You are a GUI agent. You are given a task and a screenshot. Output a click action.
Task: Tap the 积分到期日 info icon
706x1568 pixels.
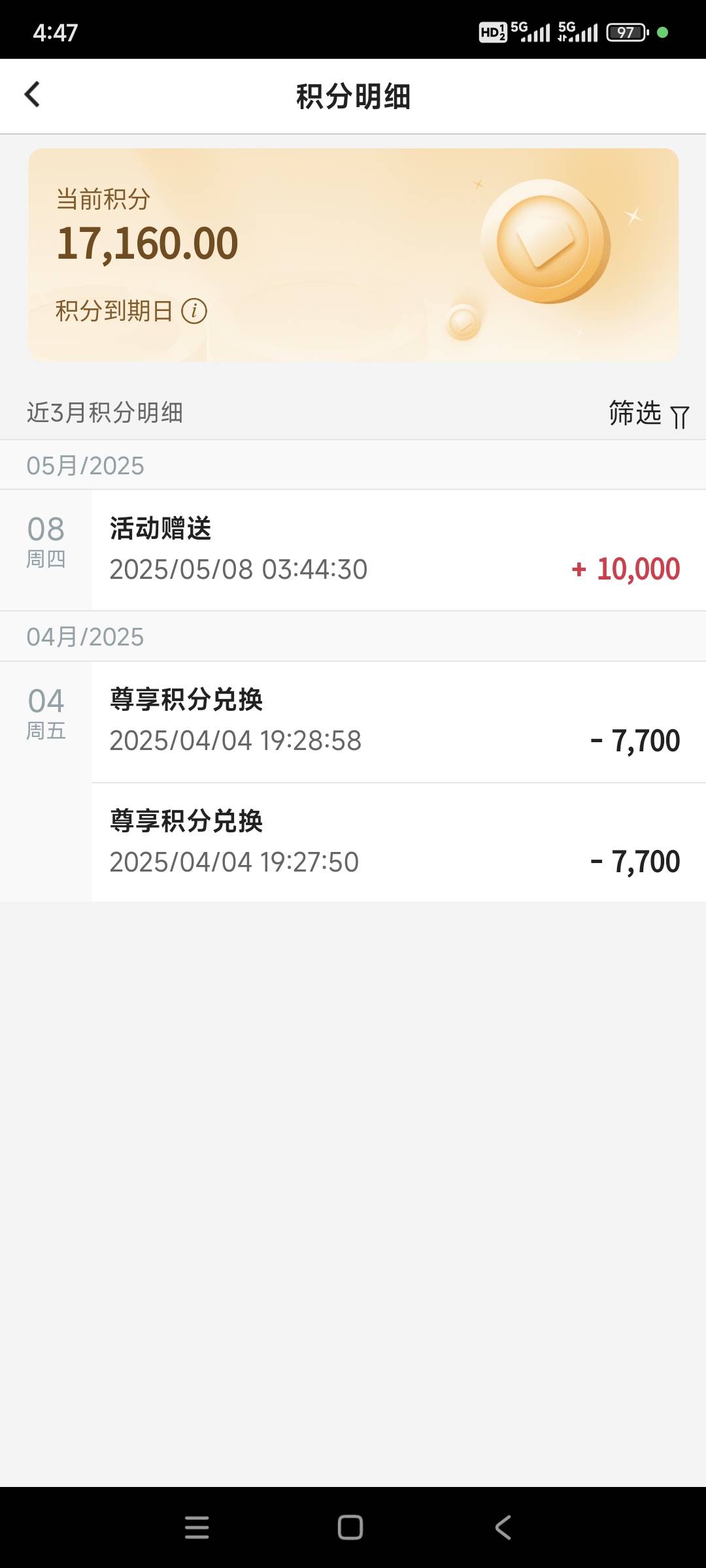tap(194, 311)
